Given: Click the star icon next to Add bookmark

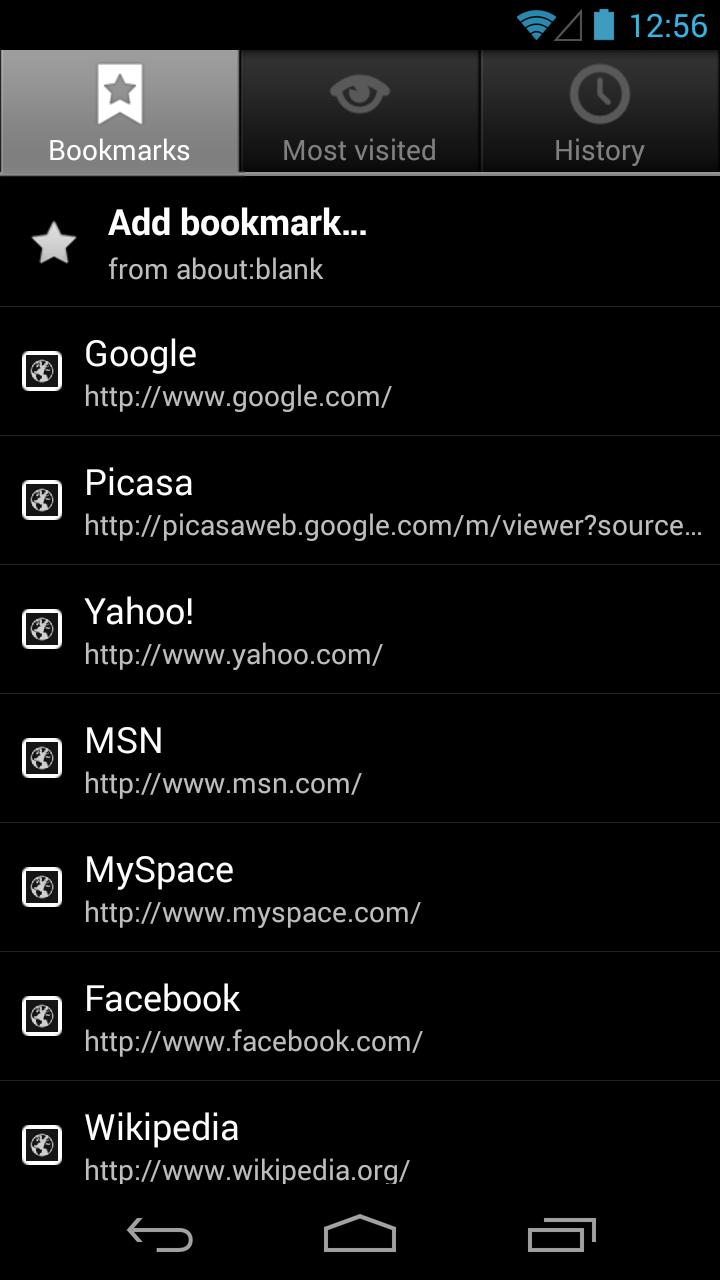Looking at the screenshot, I should (x=54, y=240).
